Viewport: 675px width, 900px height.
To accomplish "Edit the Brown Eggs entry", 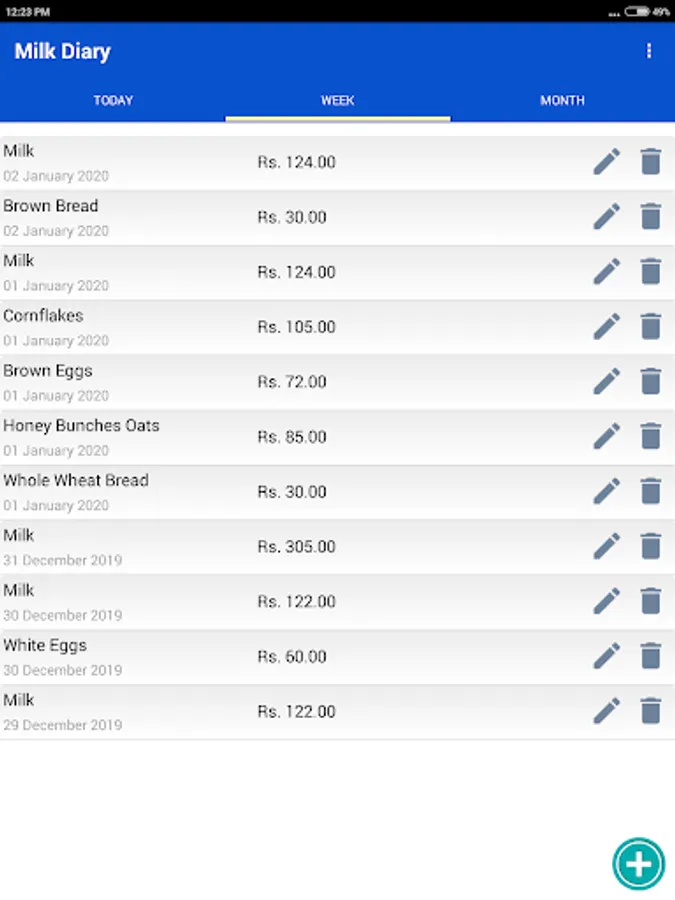I will point(607,381).
